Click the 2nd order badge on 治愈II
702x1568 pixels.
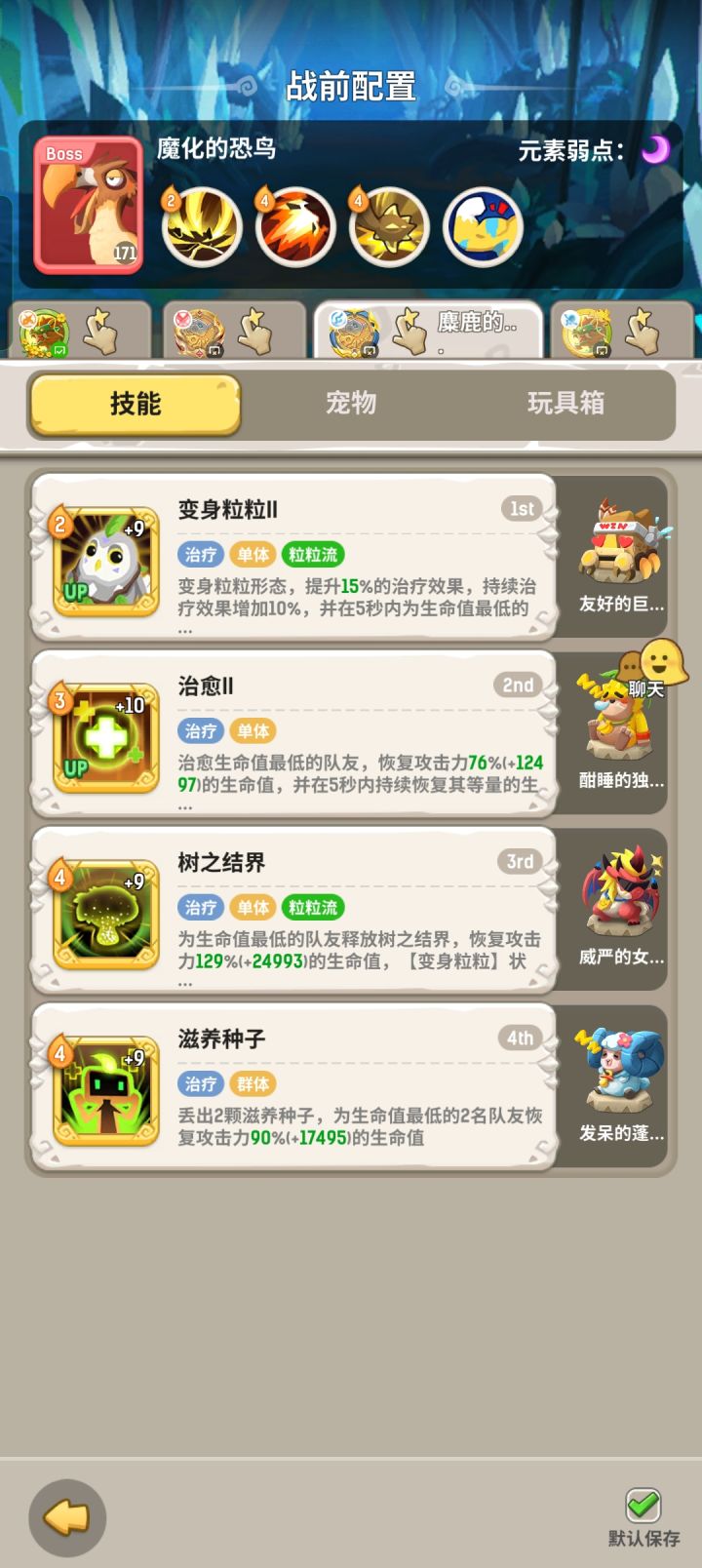518,686
